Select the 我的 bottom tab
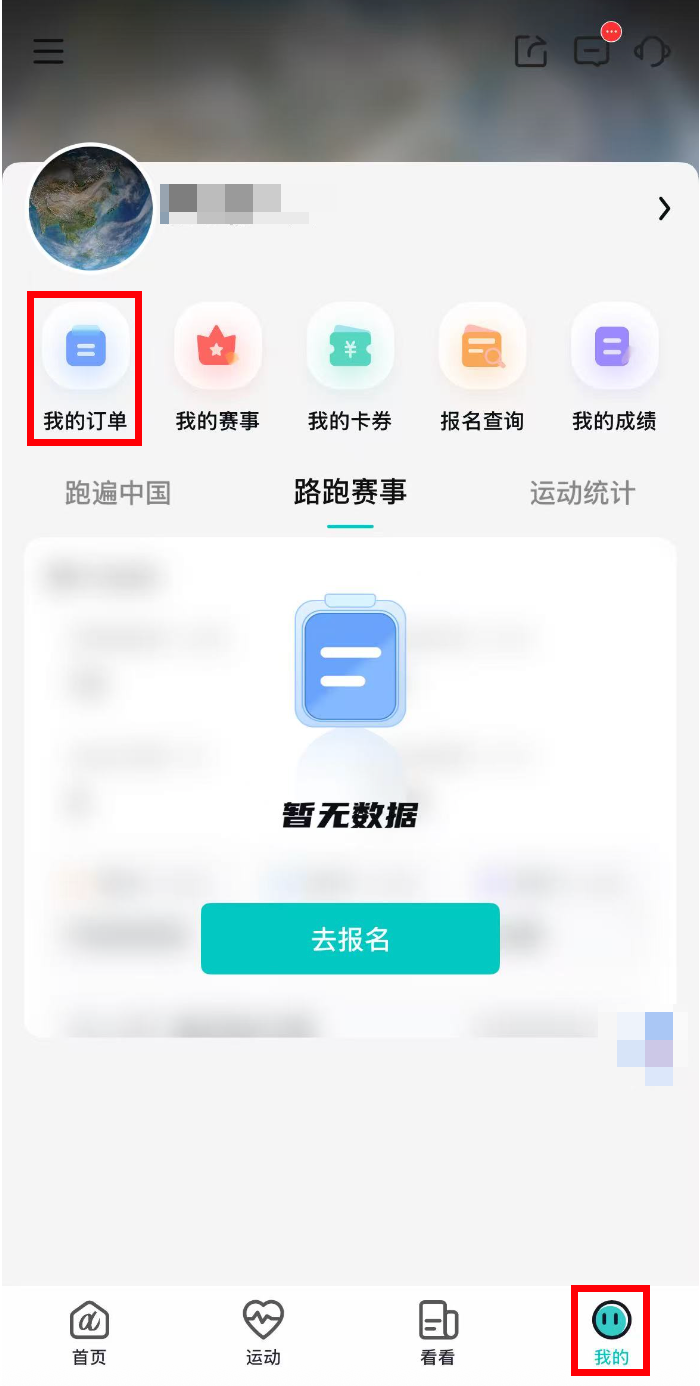Image resolution: width=700 pixels, height=1386 pixels. [611, 1332]
